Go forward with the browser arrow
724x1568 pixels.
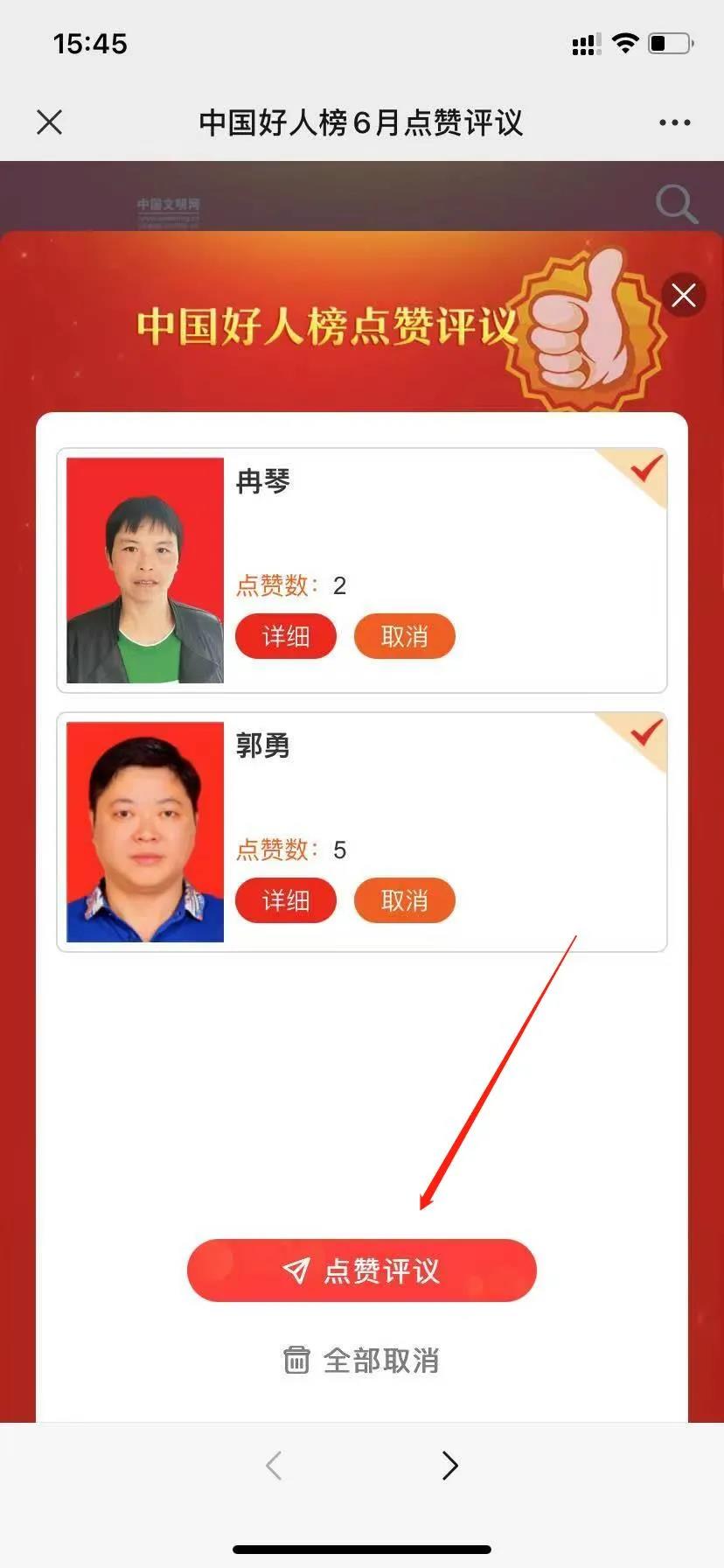click(449, 1466)
